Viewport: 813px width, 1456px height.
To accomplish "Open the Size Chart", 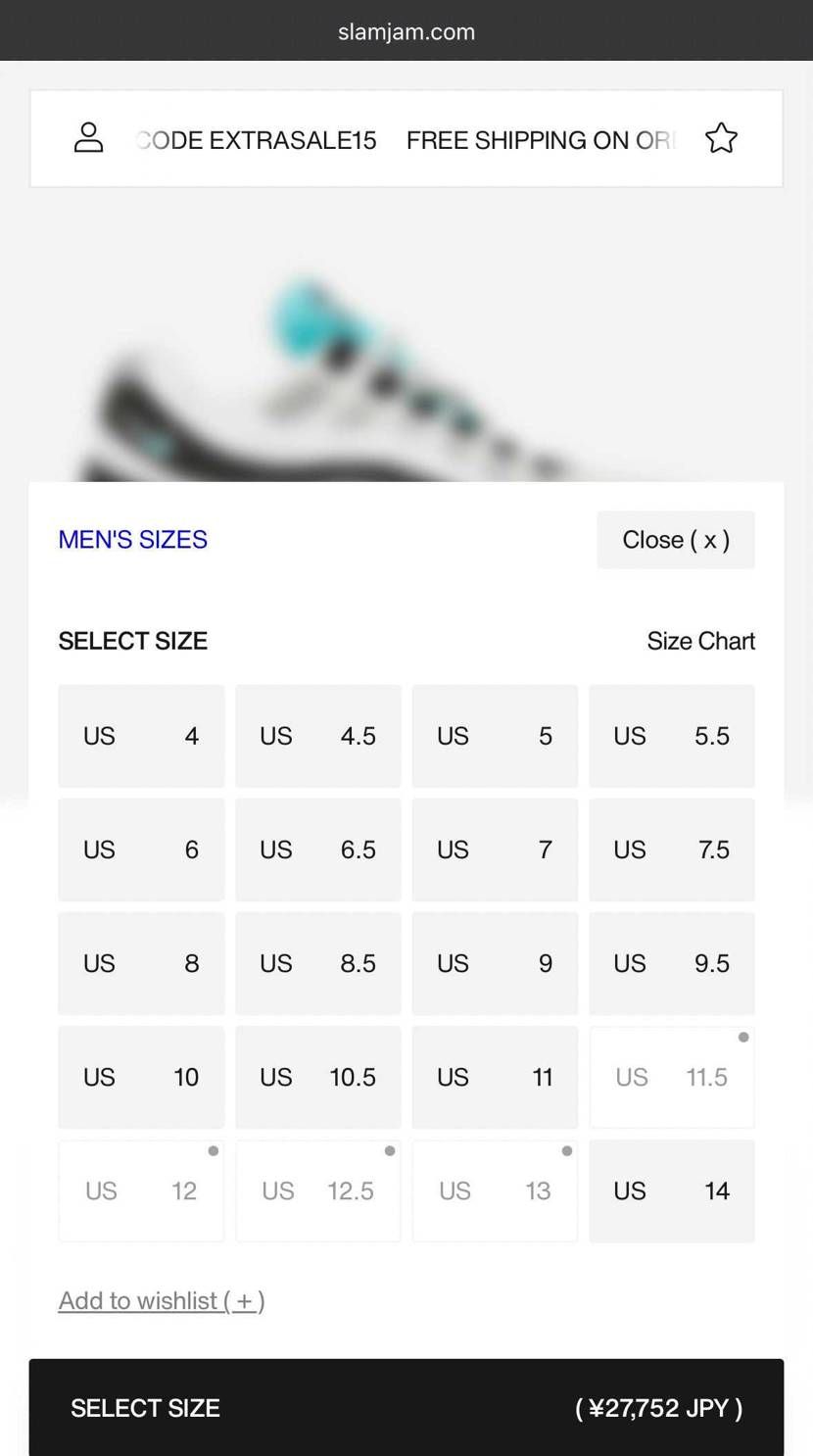I will point(700,641).
